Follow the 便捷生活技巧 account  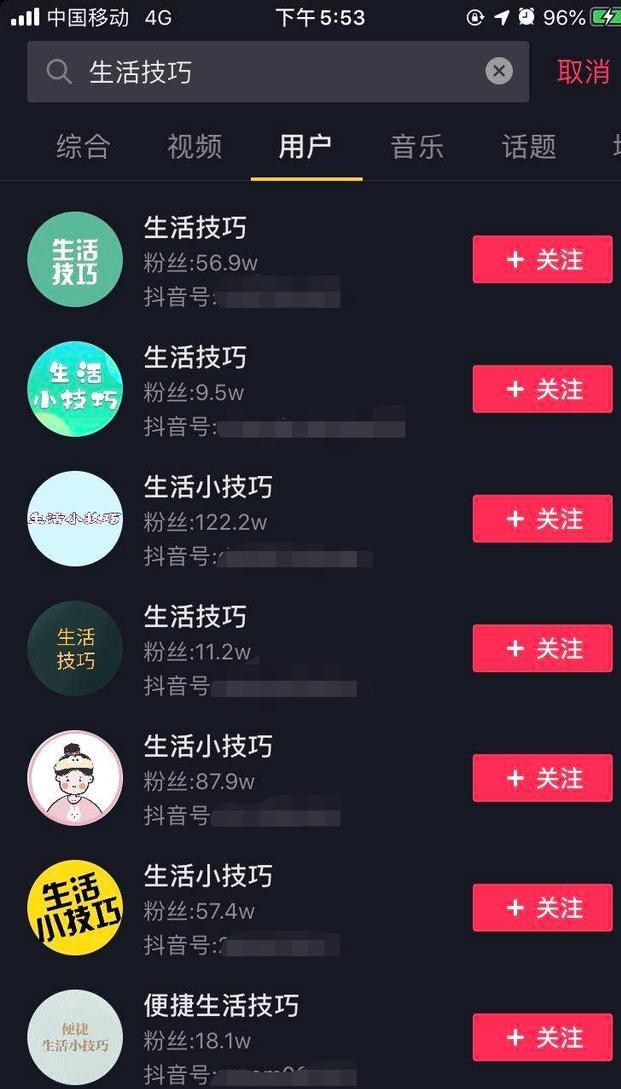pos(542,1037)
